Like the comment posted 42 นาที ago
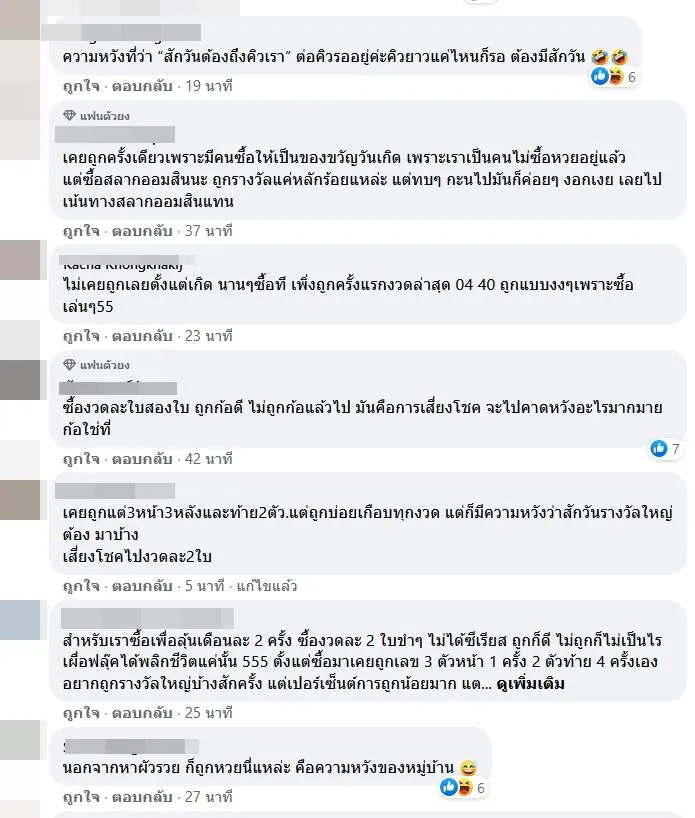The width and height of the screenshot is (695, 818). (78, 460)
